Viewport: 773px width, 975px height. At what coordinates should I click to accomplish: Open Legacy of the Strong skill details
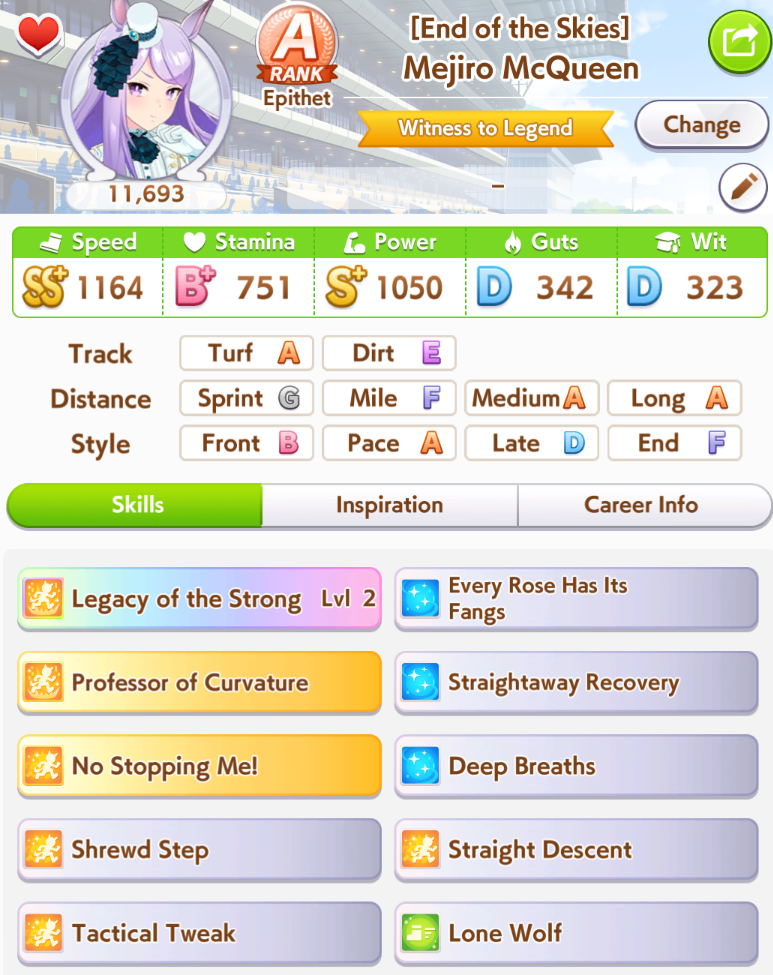[x=199, y=599]
